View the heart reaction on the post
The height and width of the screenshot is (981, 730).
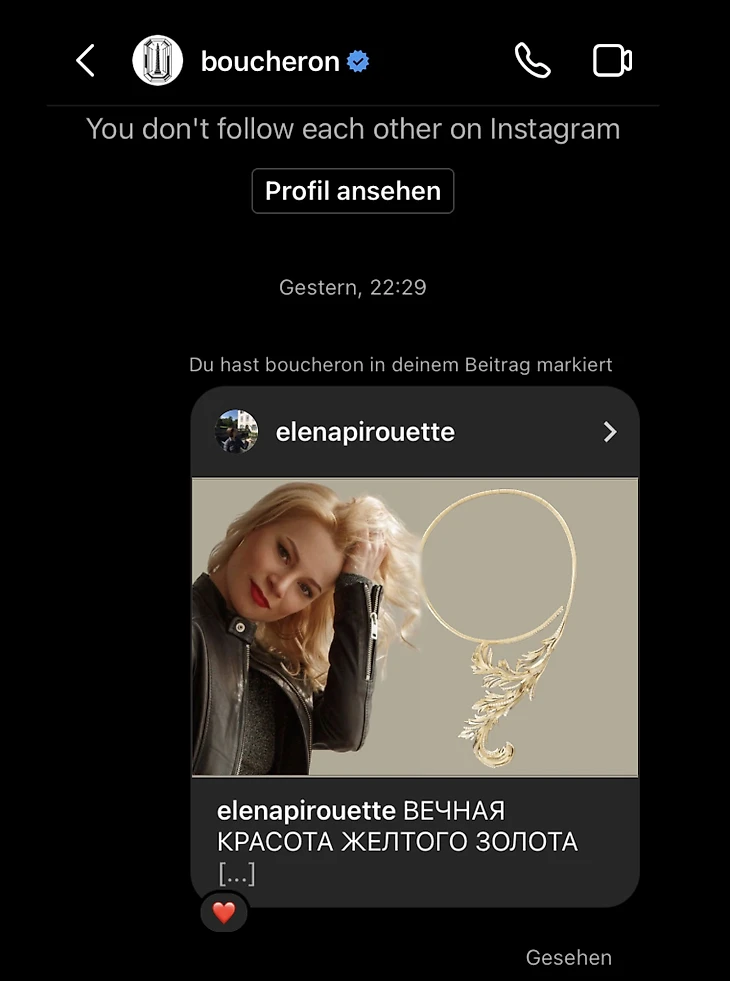(224, 912)
